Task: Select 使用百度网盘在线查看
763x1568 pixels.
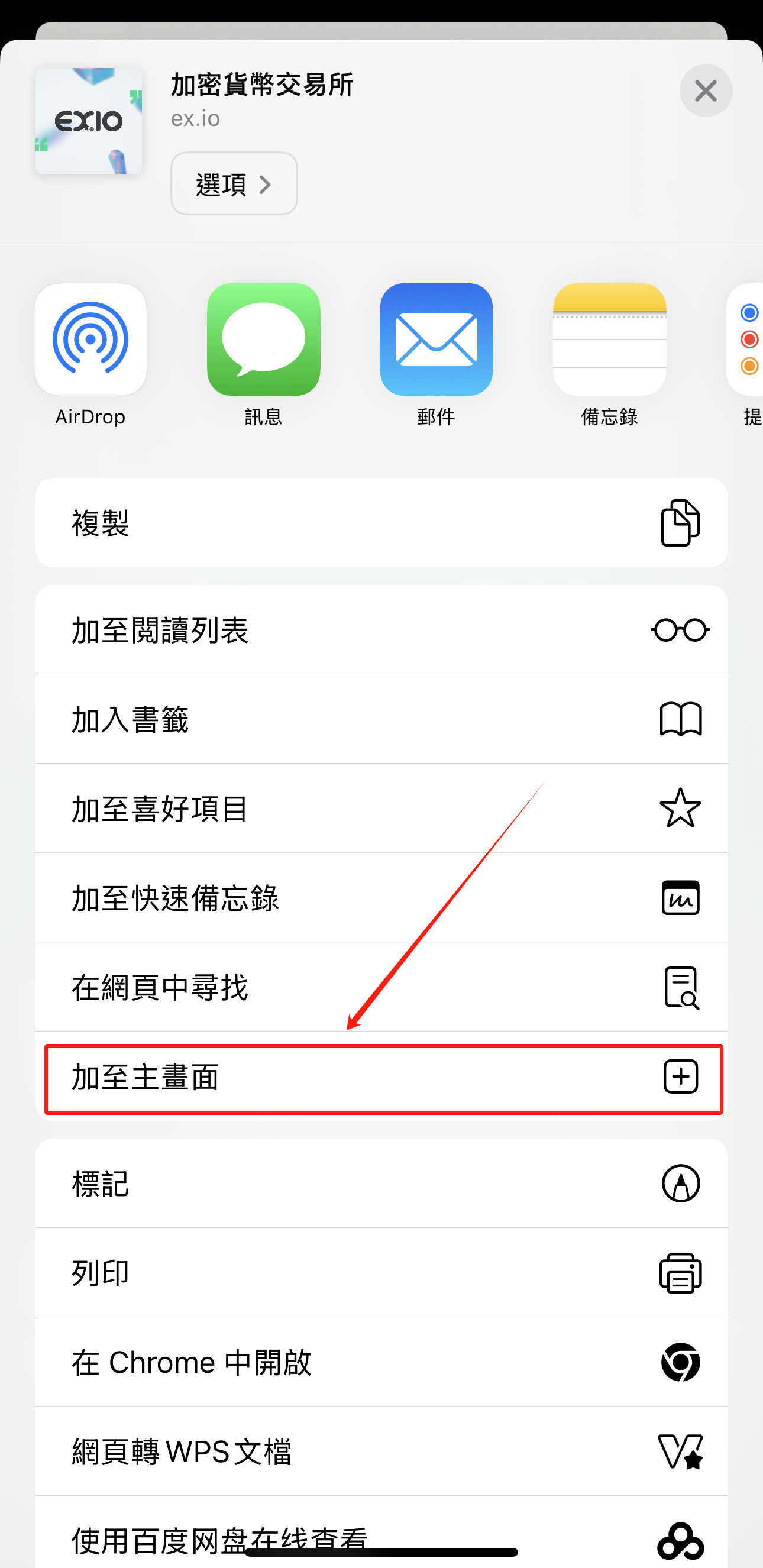Action: (381, 1534)
